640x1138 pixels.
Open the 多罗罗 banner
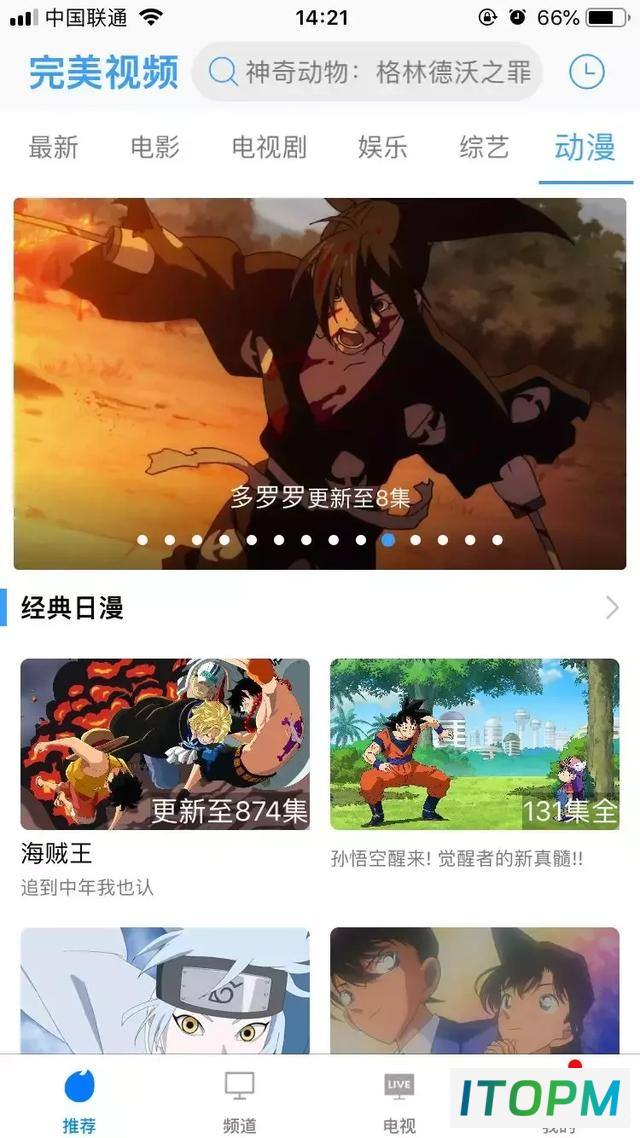pyautogui.click(x=320, y=383)
